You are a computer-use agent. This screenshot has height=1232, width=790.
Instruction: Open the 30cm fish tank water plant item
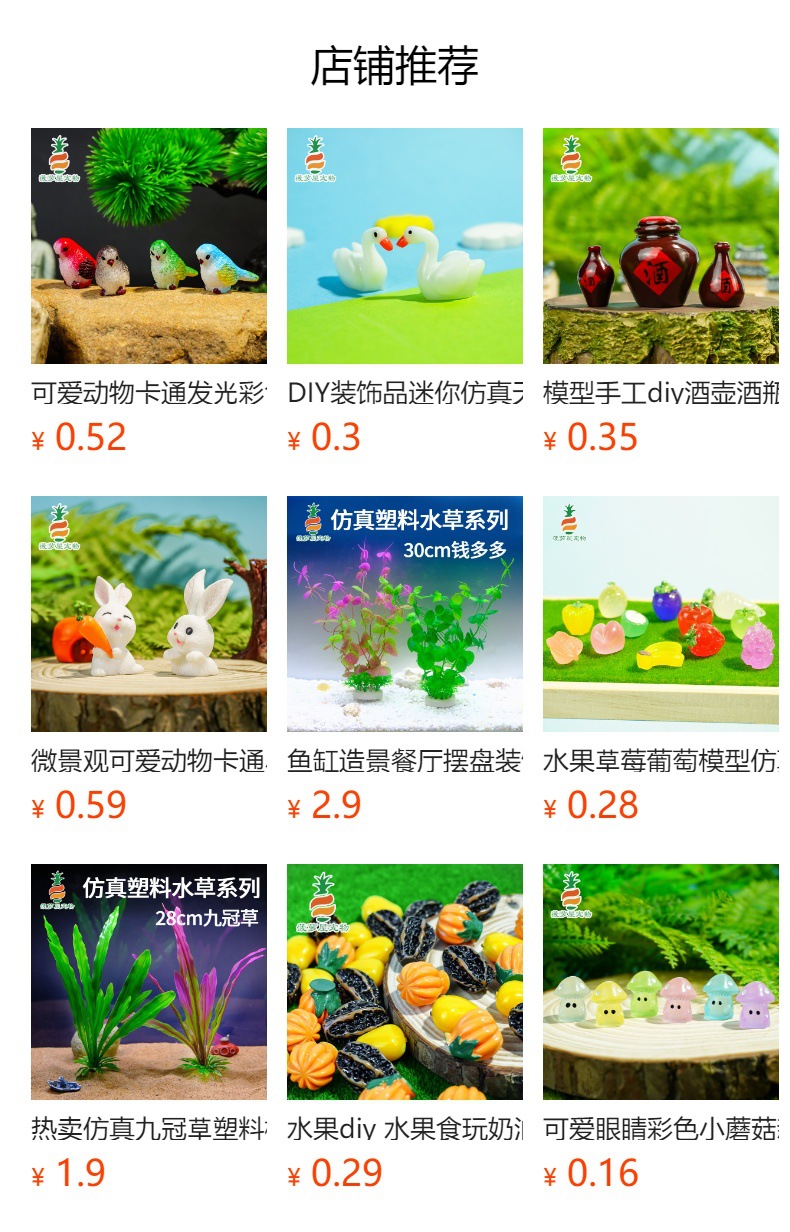coord(405,614)
